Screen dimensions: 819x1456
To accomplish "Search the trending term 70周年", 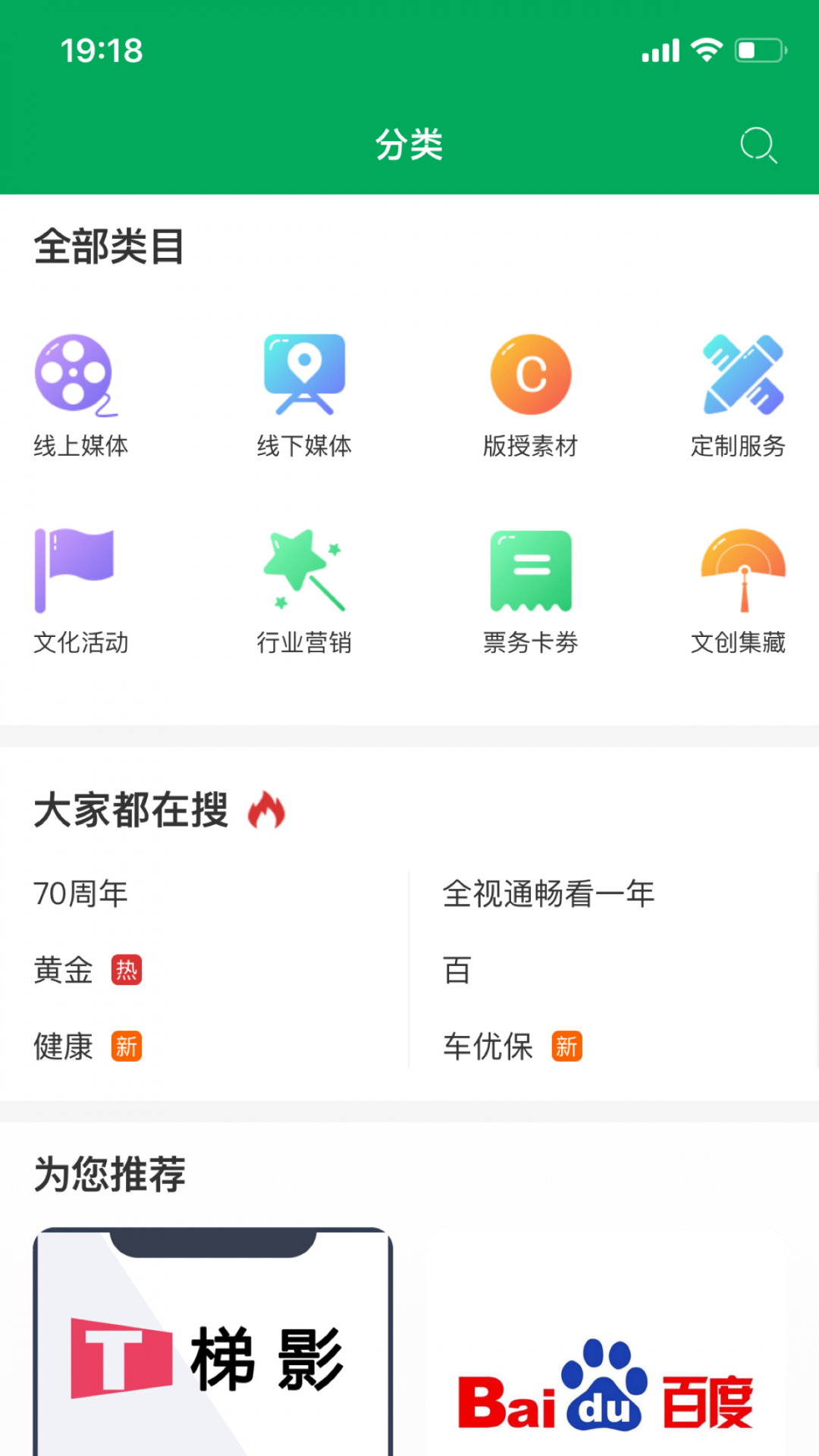I will point(81,893).
